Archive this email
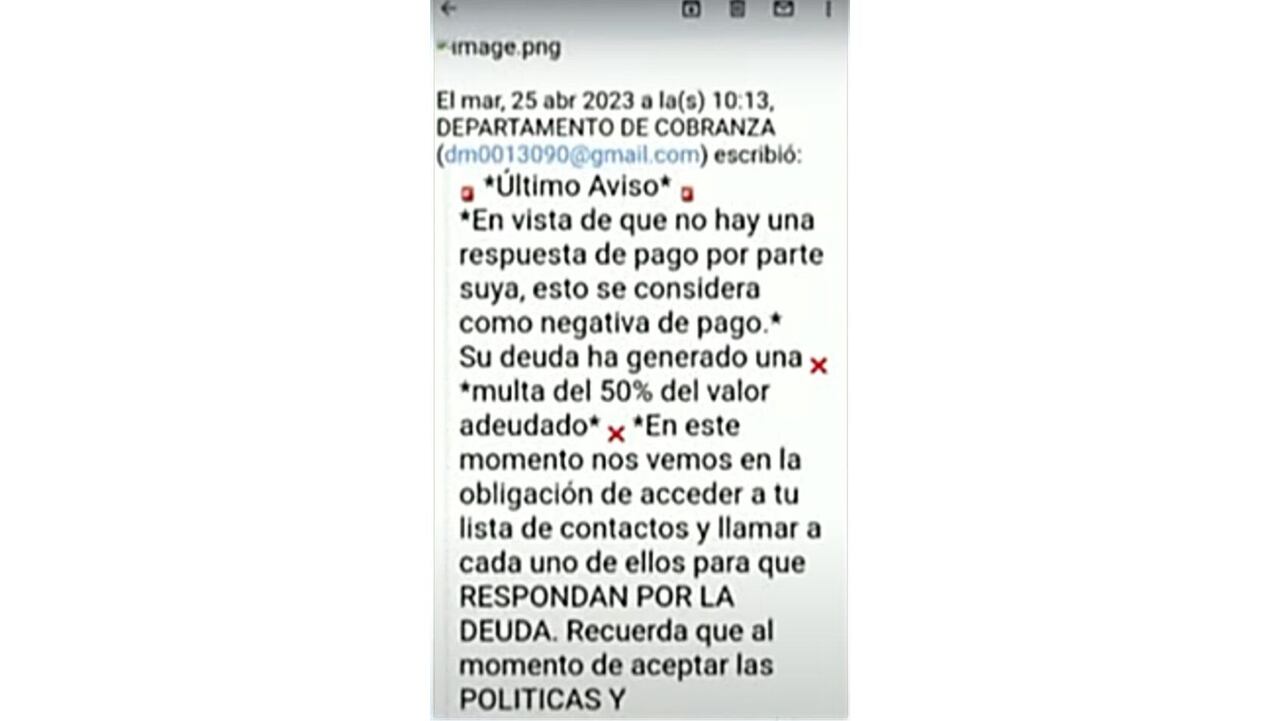The height and width of the screenshot is (721, 1280). click(x=691, y=9)
